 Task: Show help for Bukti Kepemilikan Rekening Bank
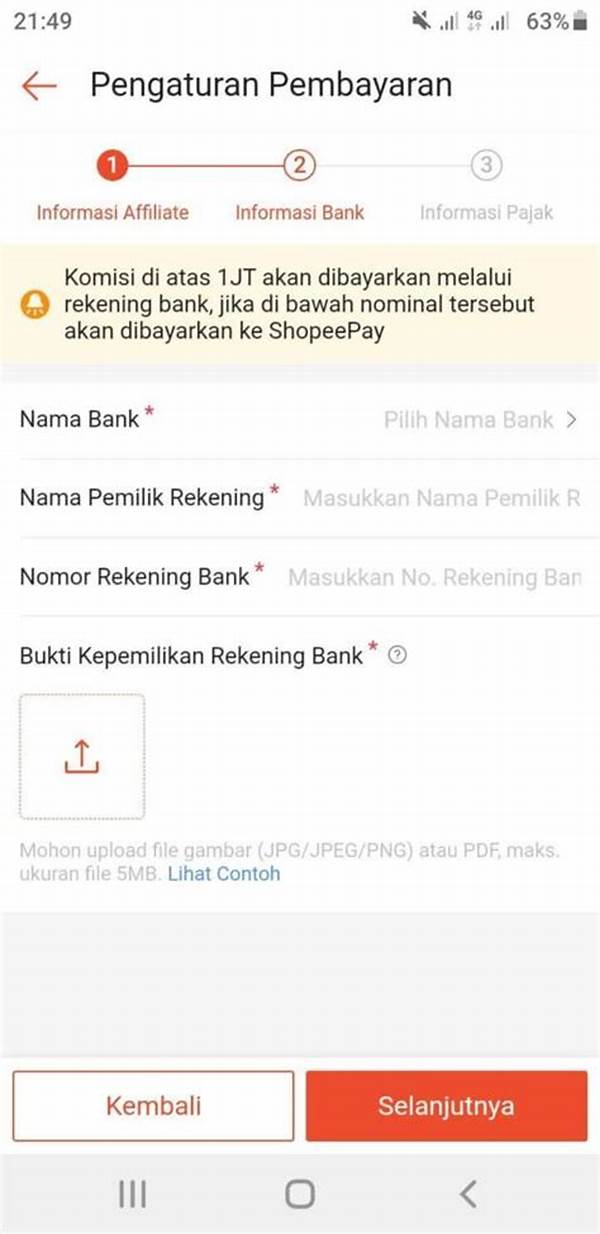[397, 656]
